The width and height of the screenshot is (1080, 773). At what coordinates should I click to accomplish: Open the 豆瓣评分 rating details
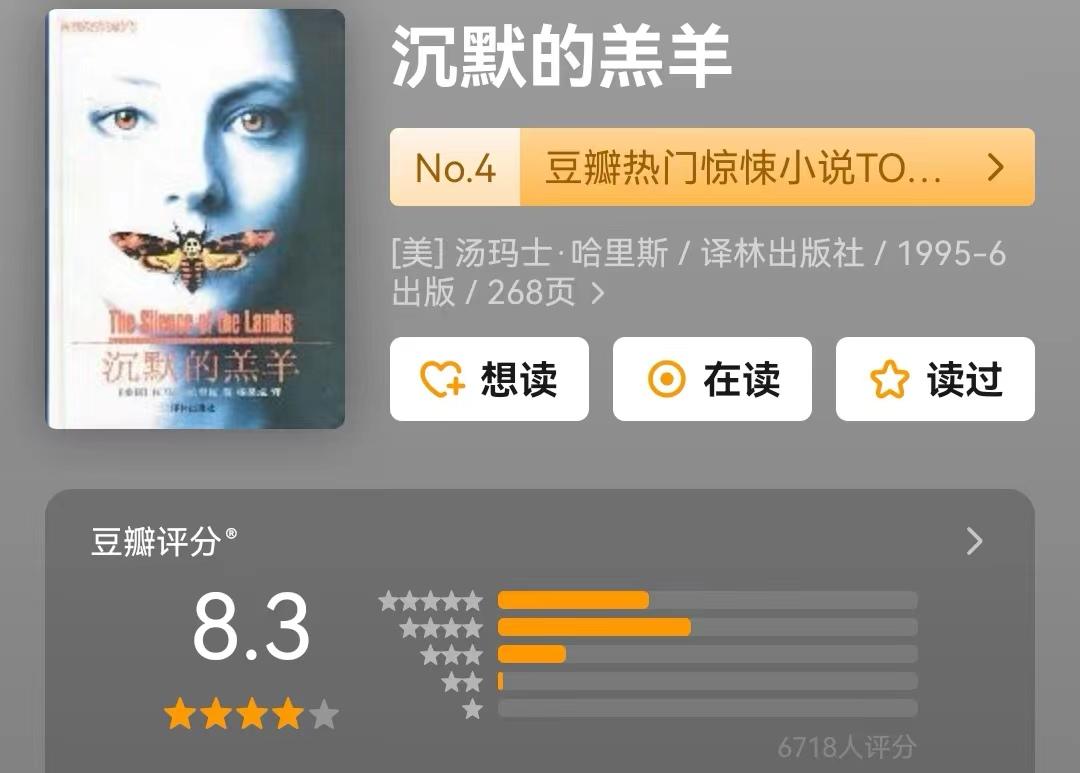[x=974, y=542]
